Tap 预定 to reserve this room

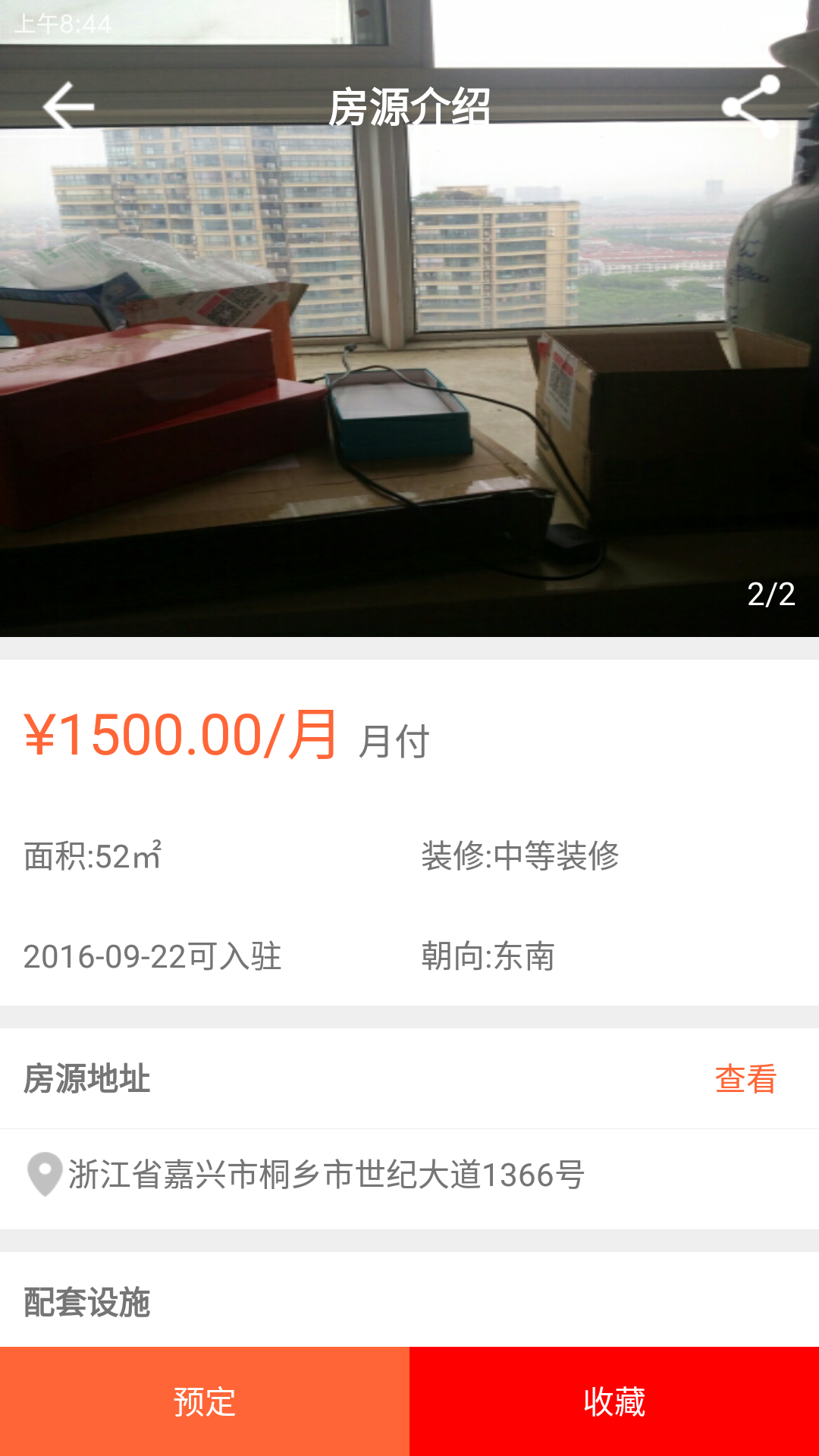coord(205,1401)
